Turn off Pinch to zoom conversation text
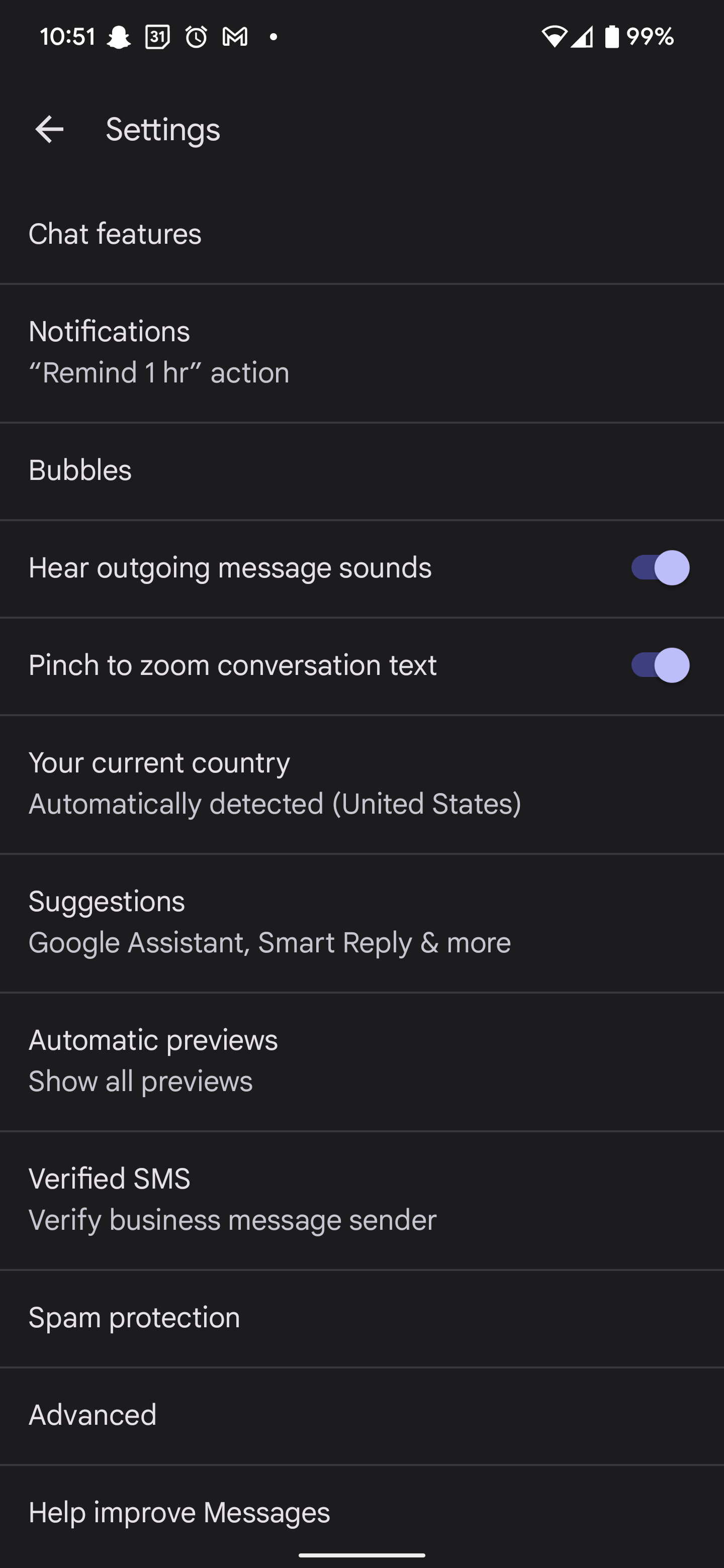This screenshot has width=724, height=1568. coord(660,665)
